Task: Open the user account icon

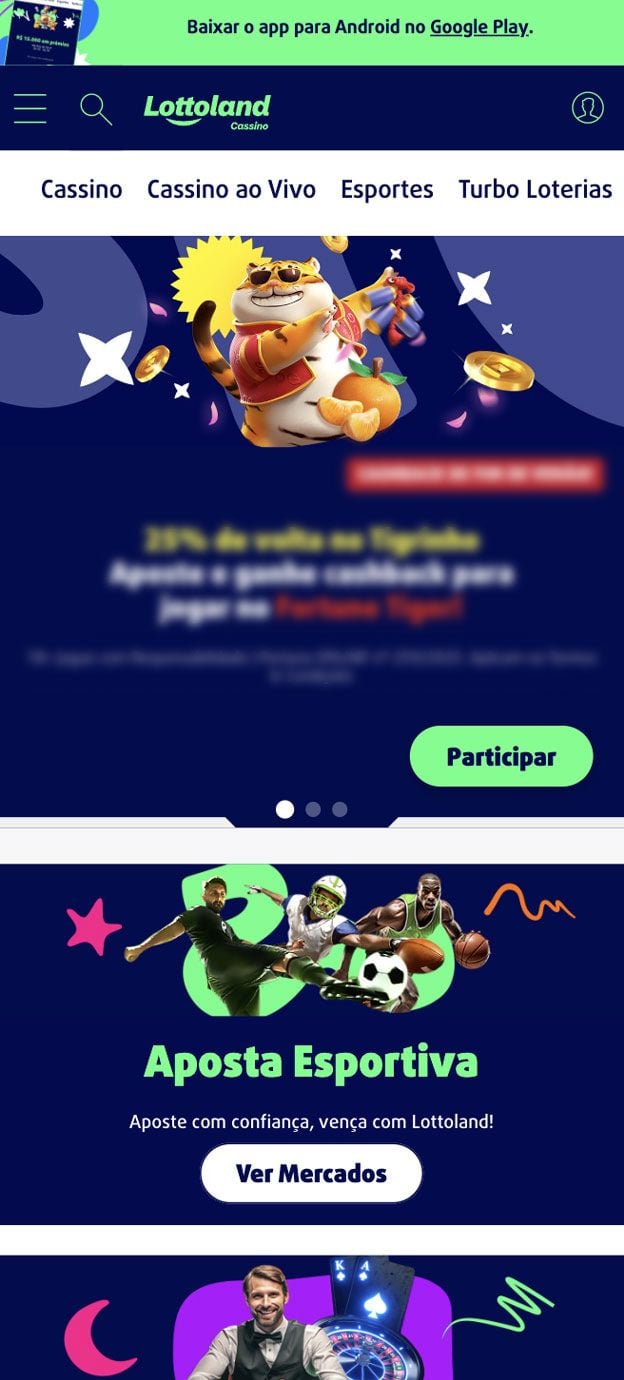Action: point(587,107)
